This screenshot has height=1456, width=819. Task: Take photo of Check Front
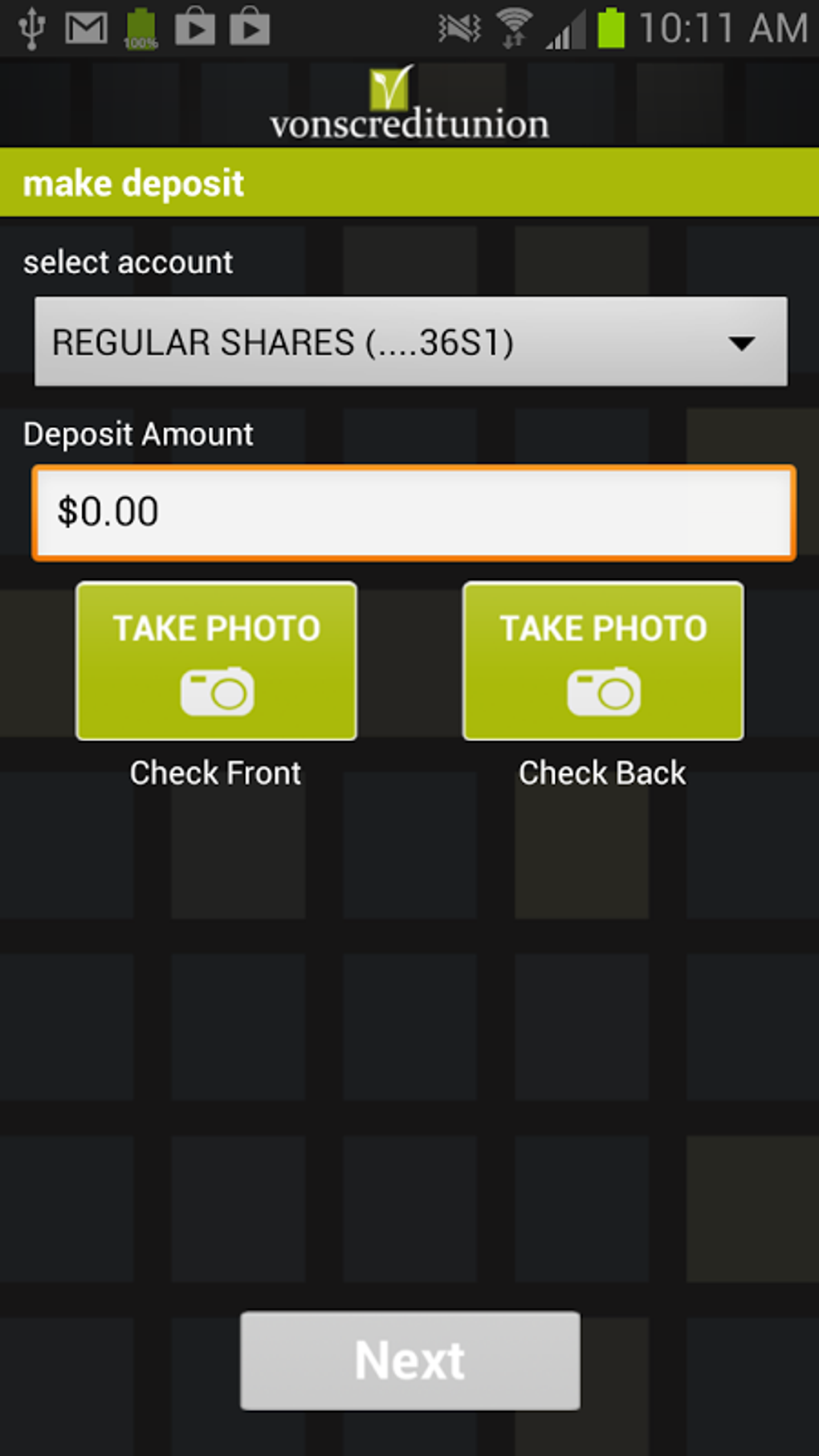[x=217, y=660]
